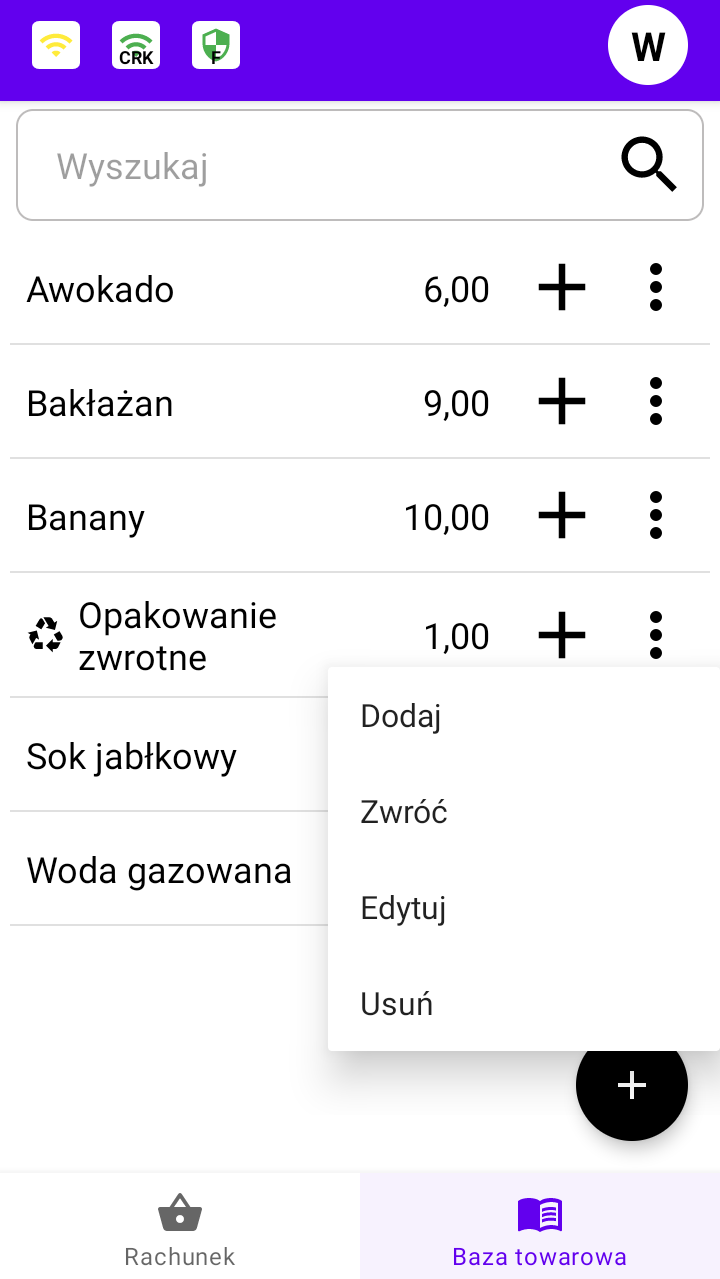
Task: Tap the floating add product button
Action: [632, 1085]
